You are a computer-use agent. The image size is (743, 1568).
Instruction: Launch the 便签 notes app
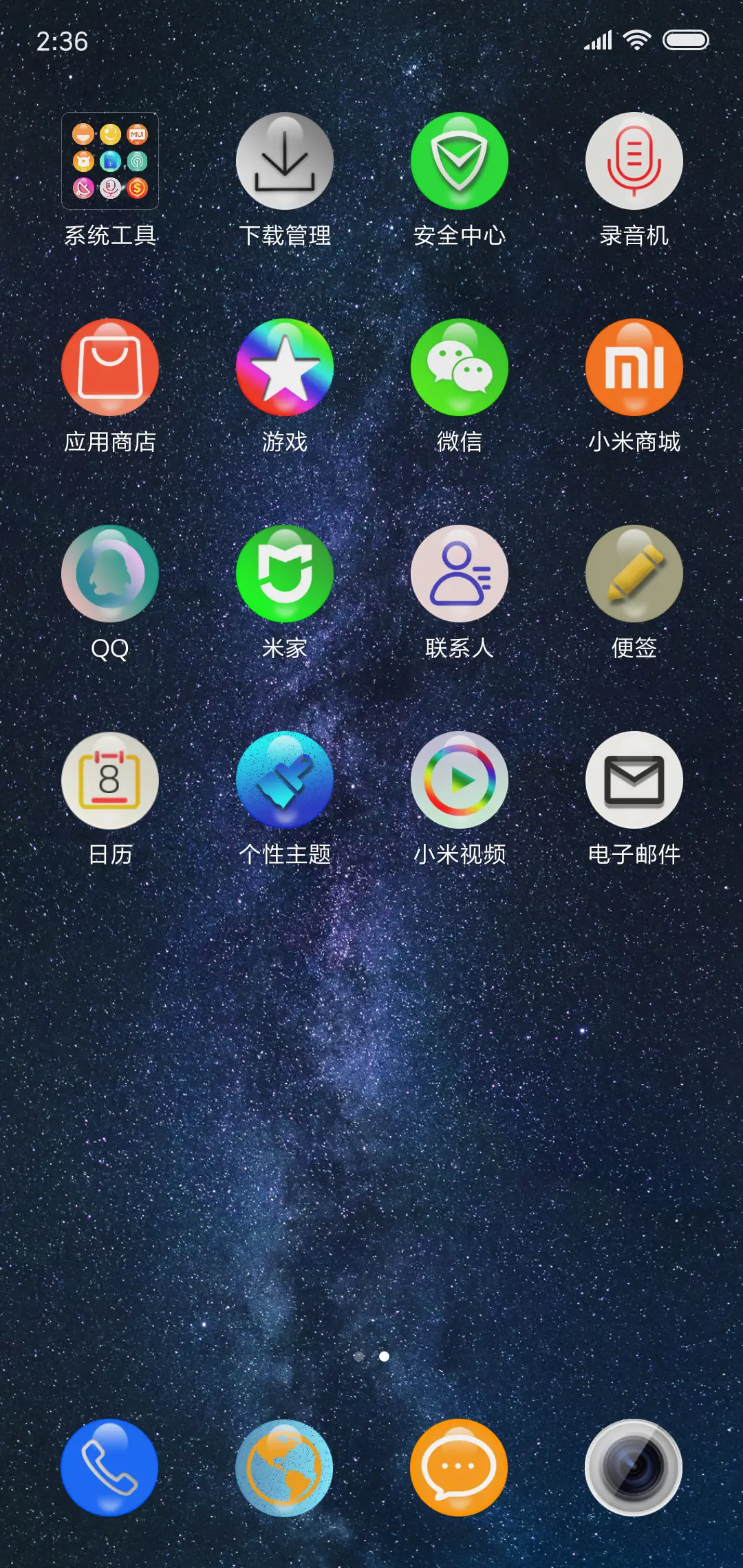[x=634, y=574]
